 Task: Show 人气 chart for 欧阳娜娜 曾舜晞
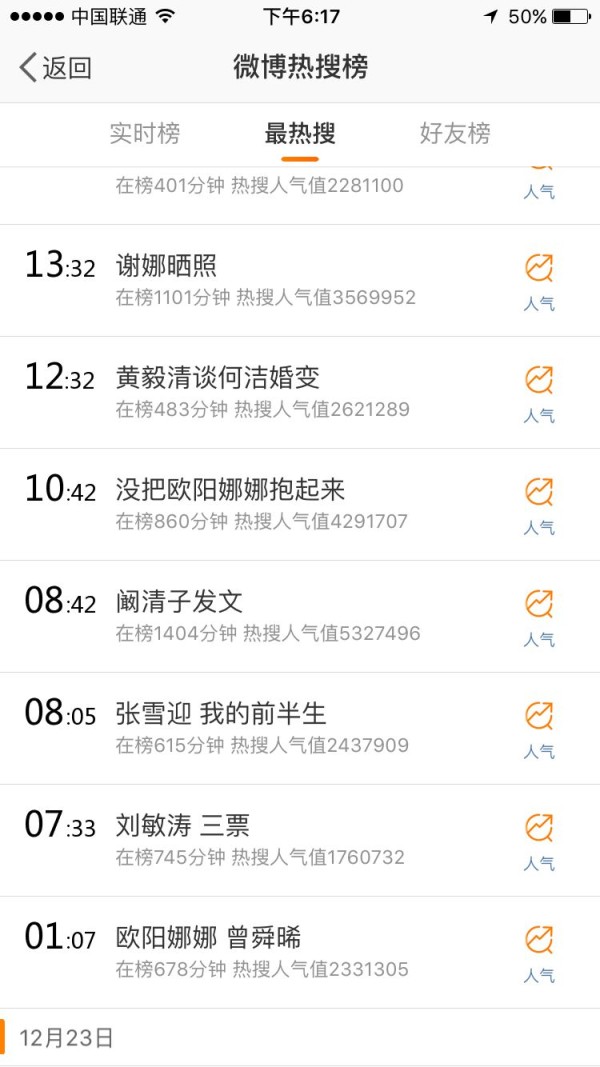coord(539,954)
